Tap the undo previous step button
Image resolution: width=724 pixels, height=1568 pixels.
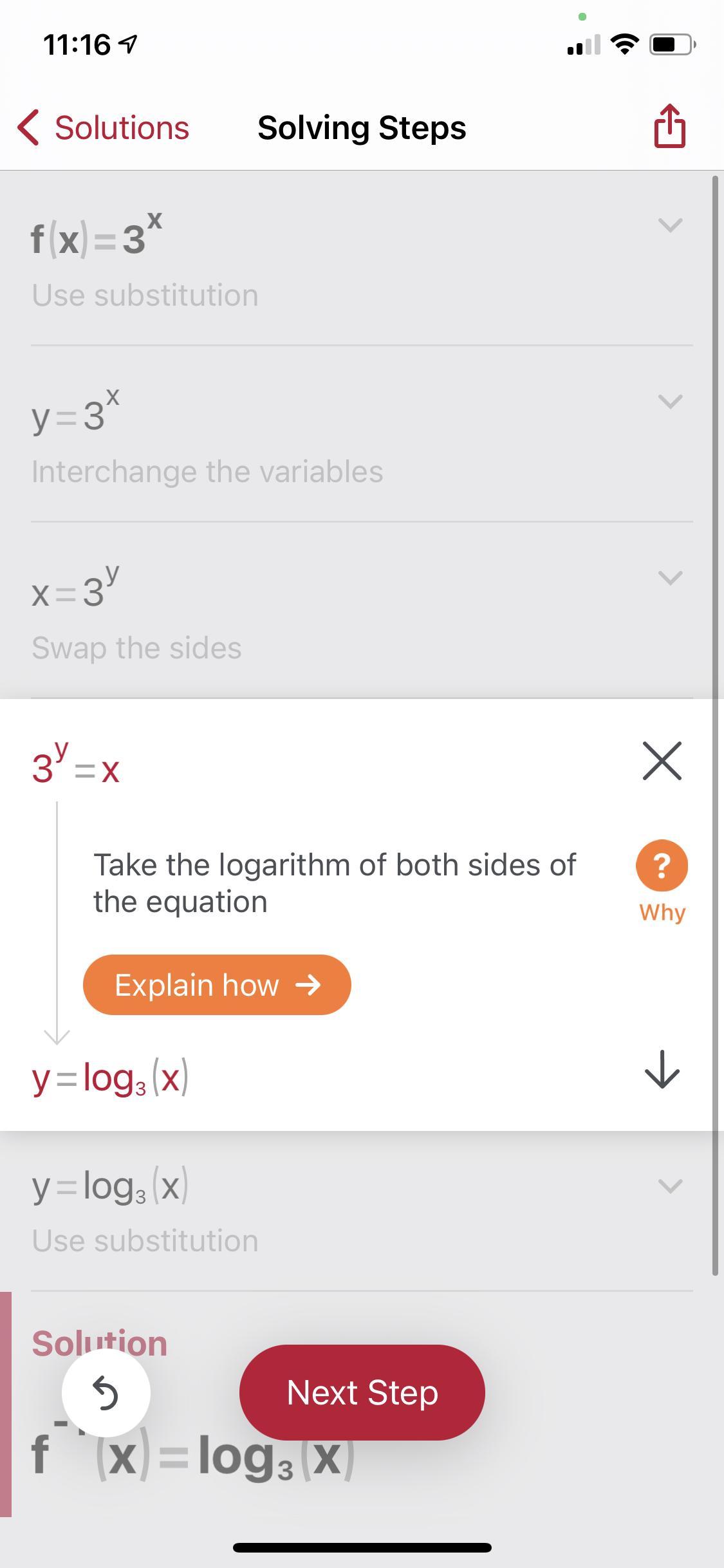[106, 1393]
